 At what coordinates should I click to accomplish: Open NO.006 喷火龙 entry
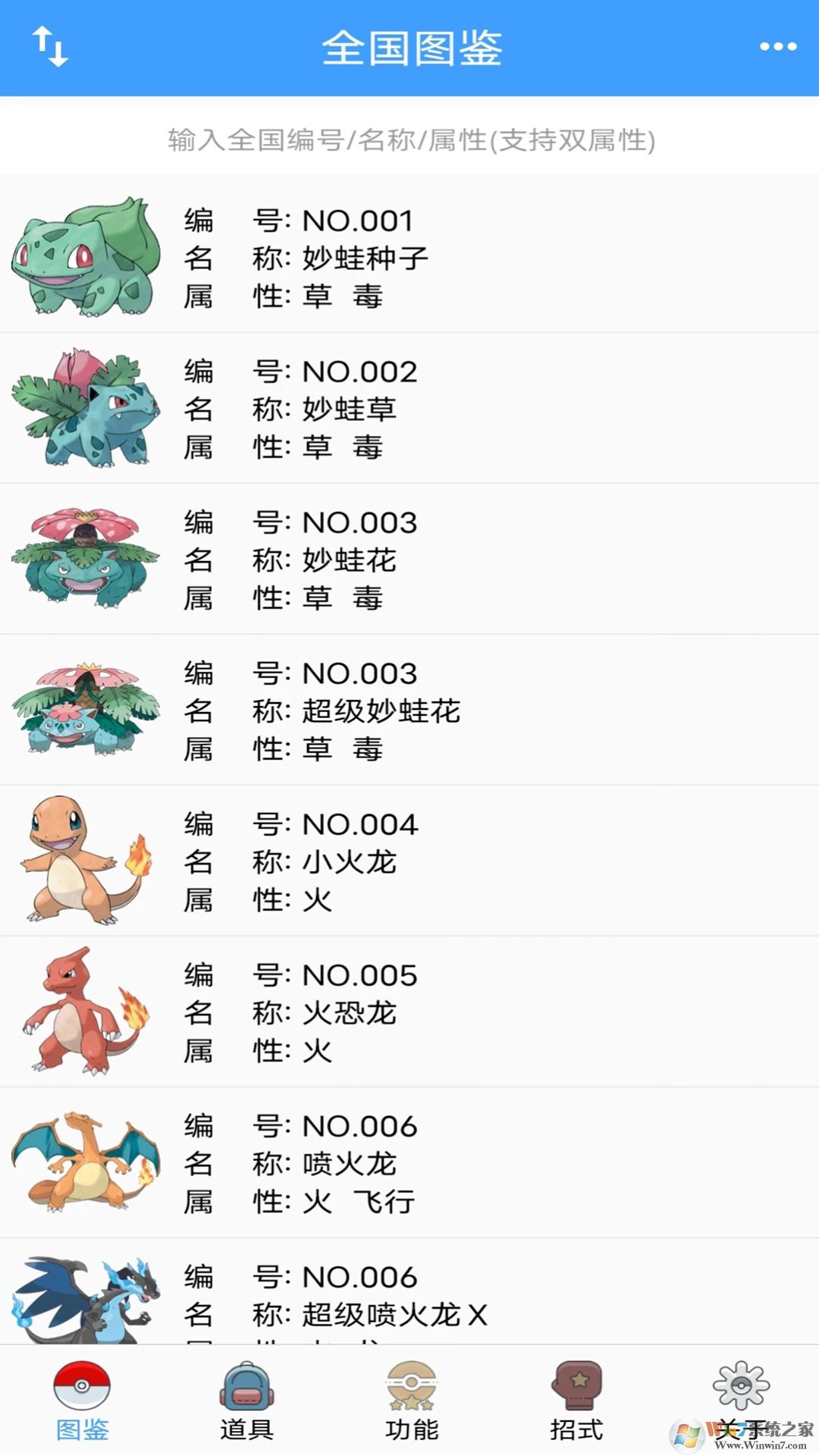tap(409, 1163)
